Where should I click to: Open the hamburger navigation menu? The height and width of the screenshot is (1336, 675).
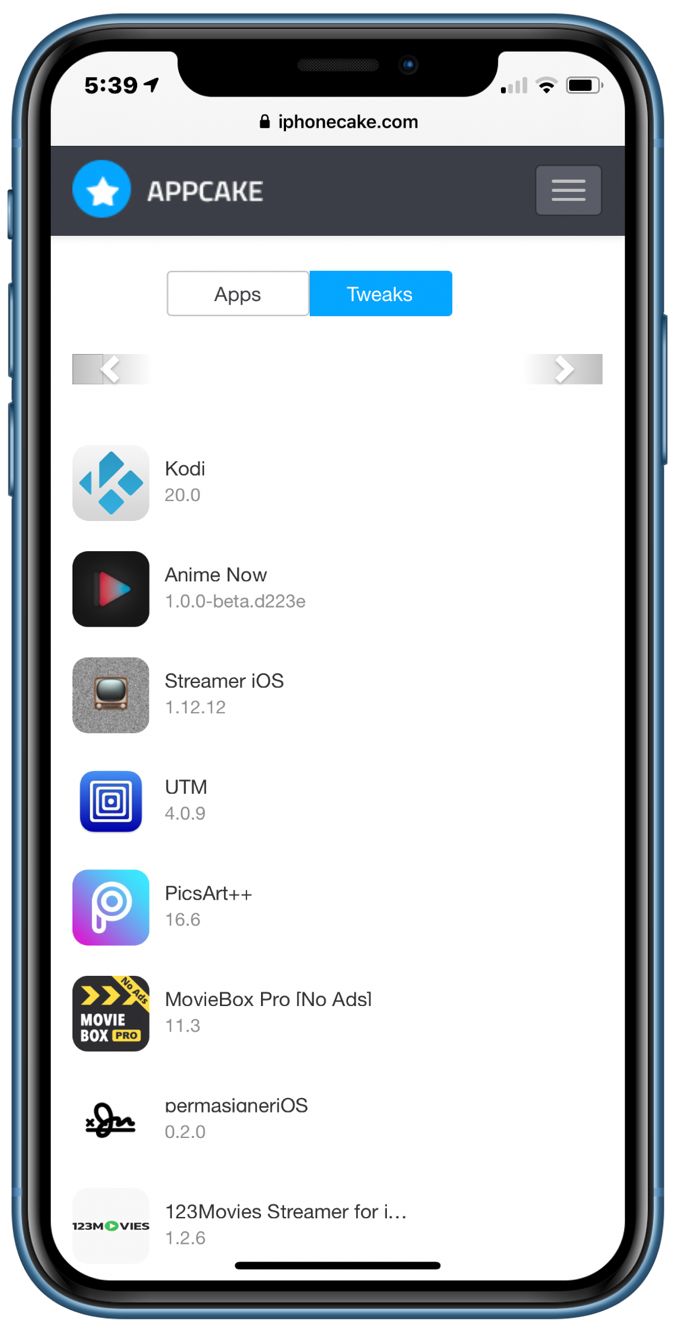[x=568, y=190]
